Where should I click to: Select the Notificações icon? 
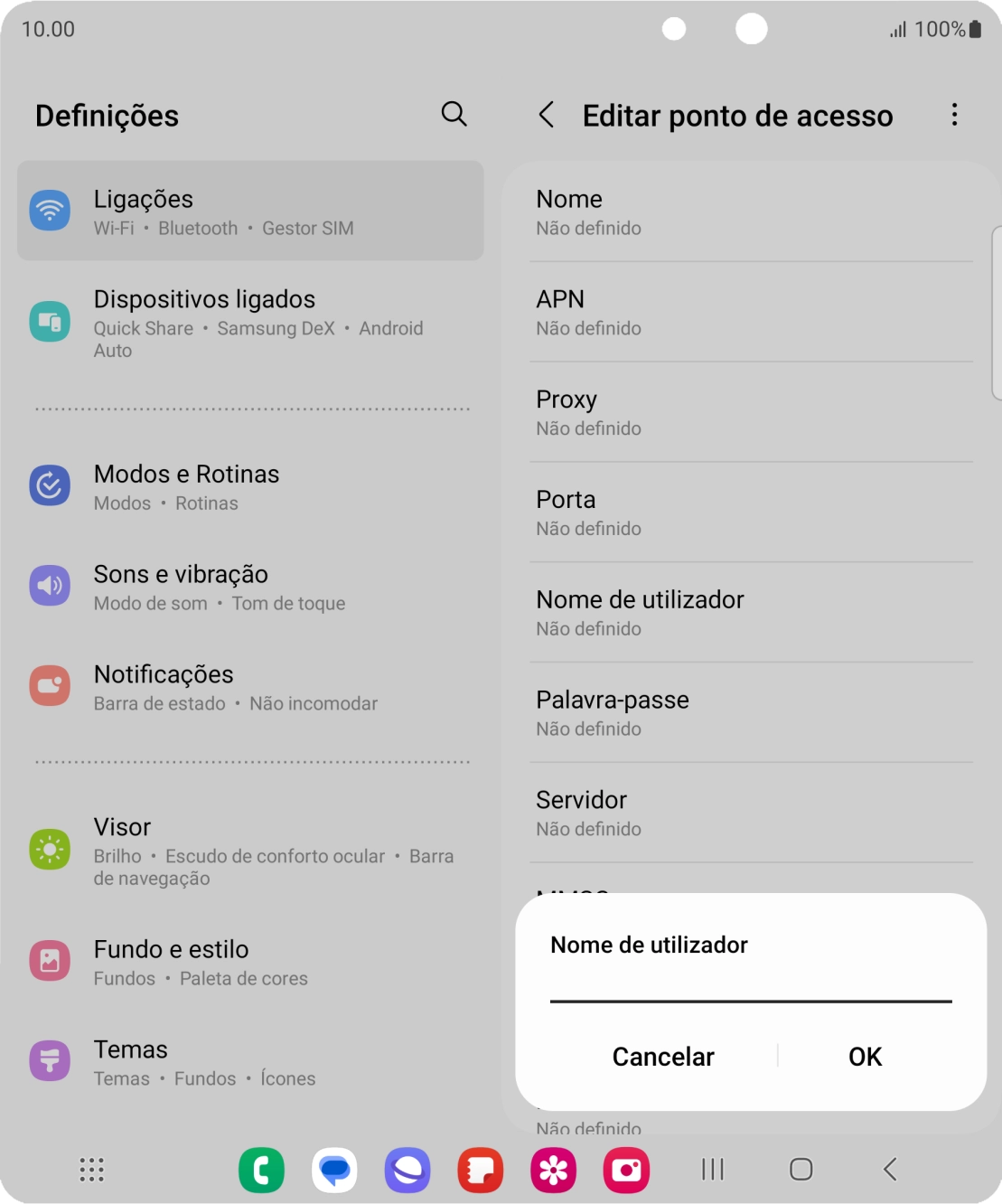point(51,685)
